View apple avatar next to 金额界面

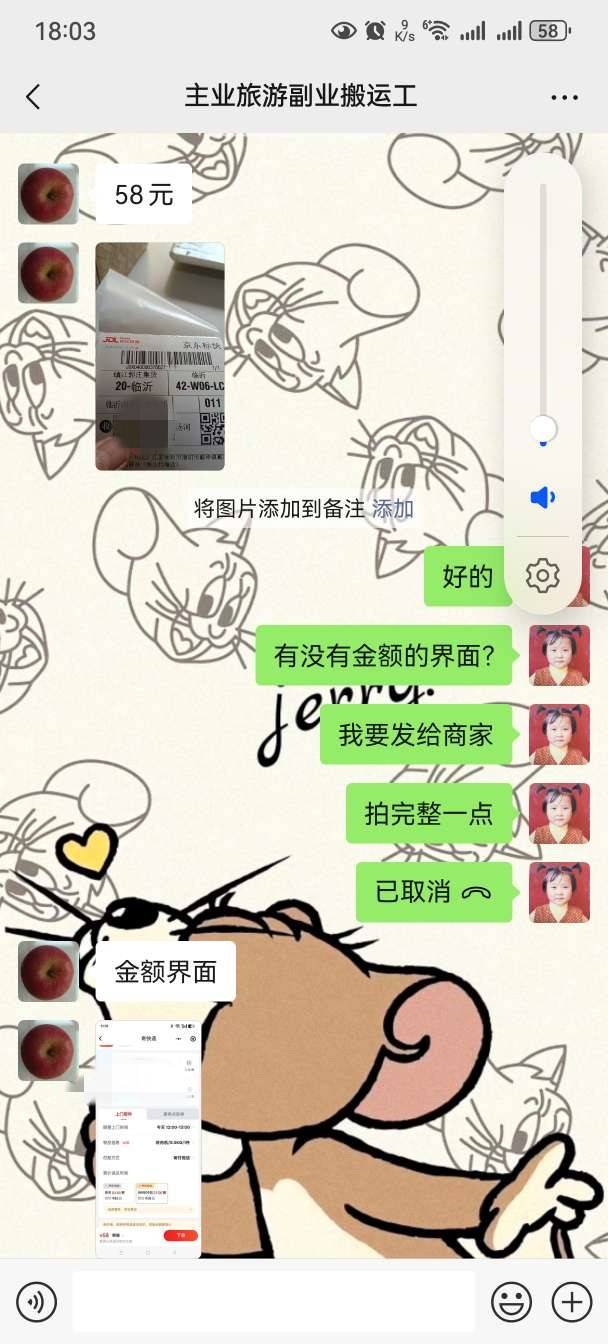click(x=48, y=971)
